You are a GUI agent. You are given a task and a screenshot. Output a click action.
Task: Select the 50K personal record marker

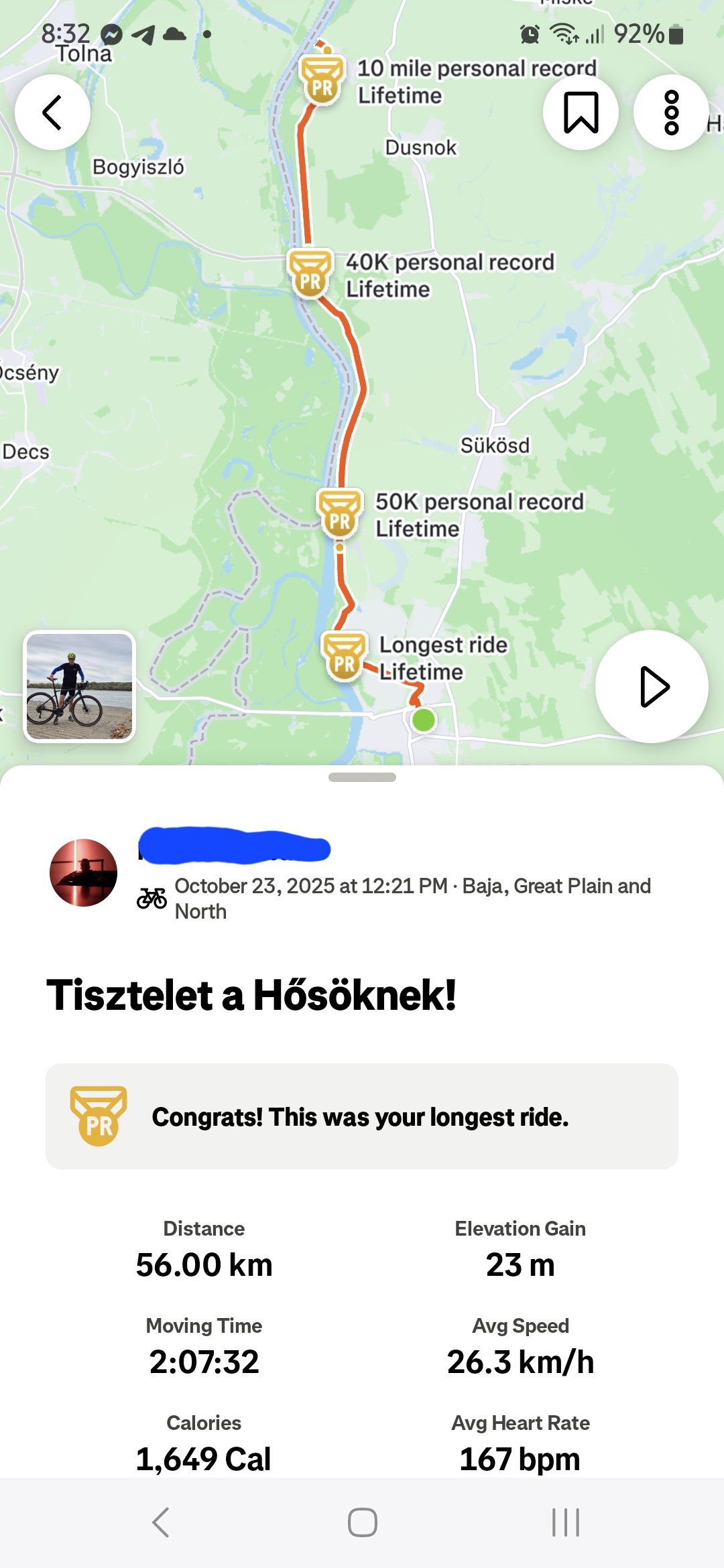340,513
